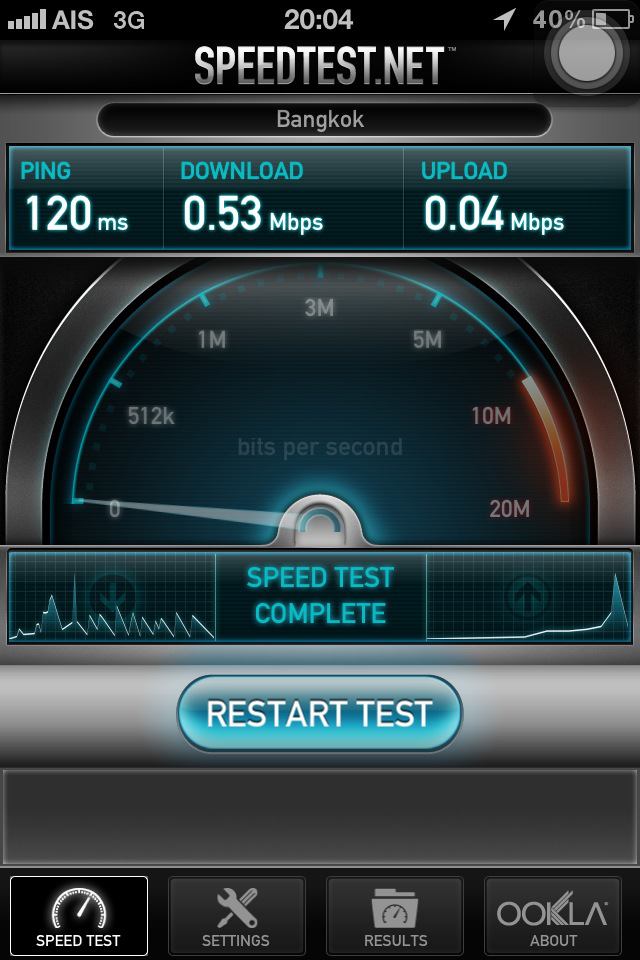The image size is (640, 960).
Task: Tap the Restart Test button
Action: click(x=320, y=714)
